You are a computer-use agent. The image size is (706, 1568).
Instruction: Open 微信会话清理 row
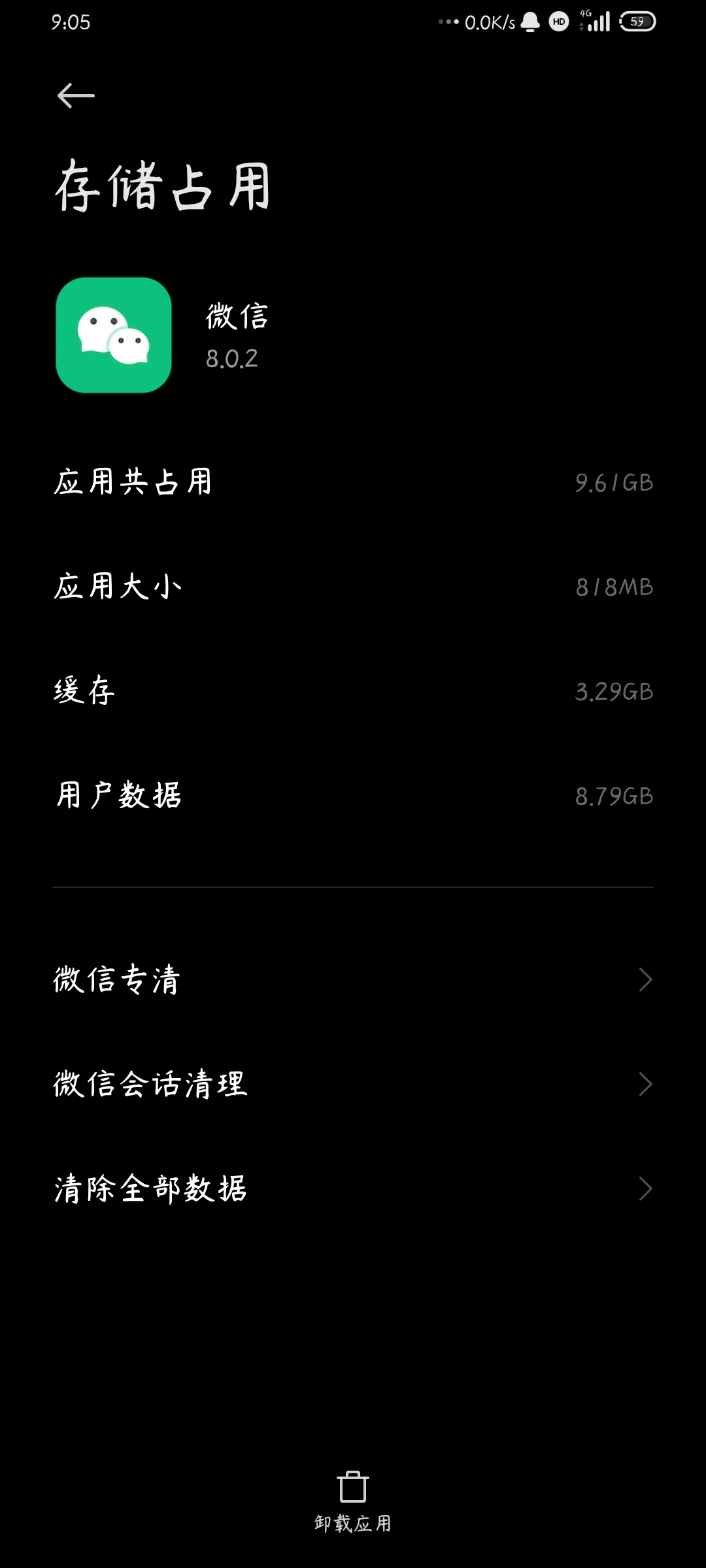click(x=353, y=1084)
